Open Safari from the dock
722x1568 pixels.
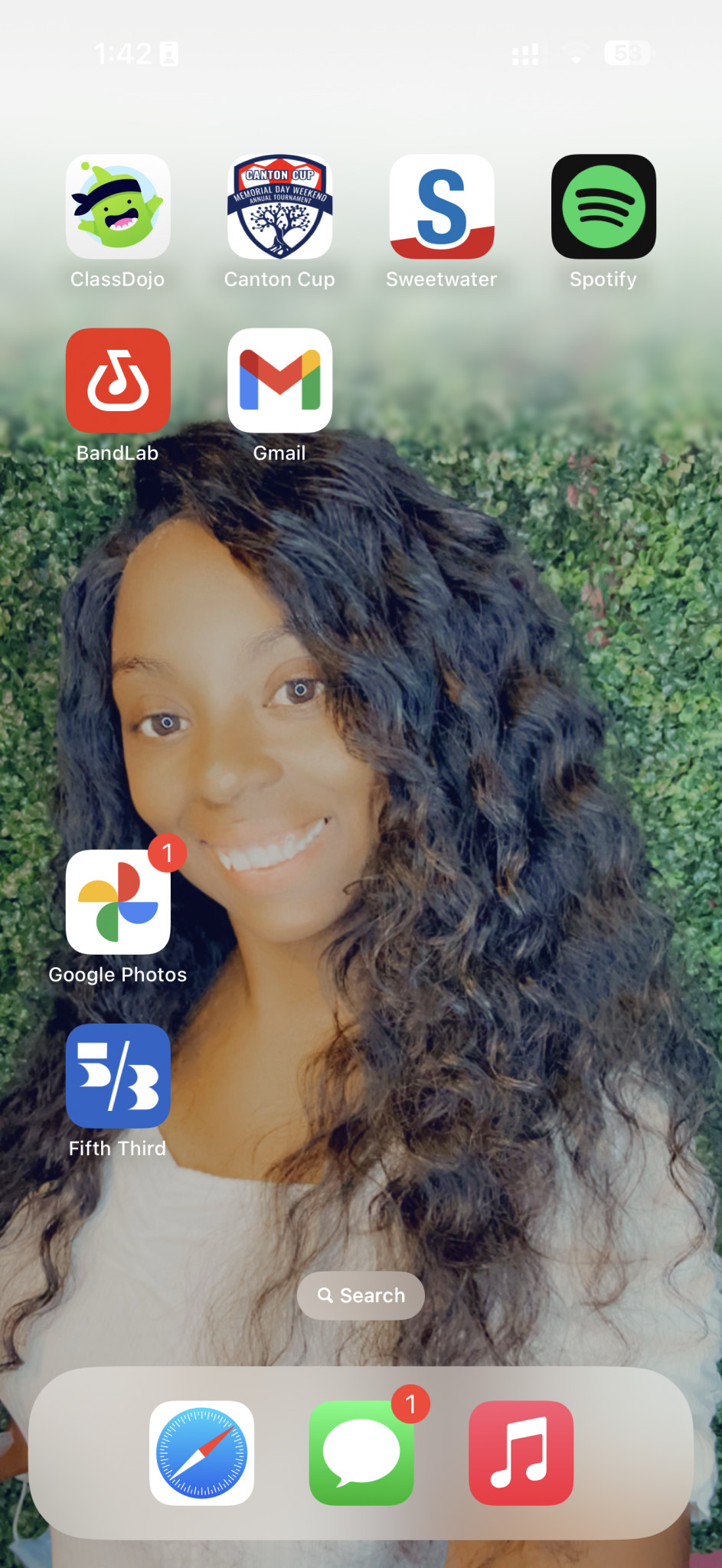click(201, 1453)
